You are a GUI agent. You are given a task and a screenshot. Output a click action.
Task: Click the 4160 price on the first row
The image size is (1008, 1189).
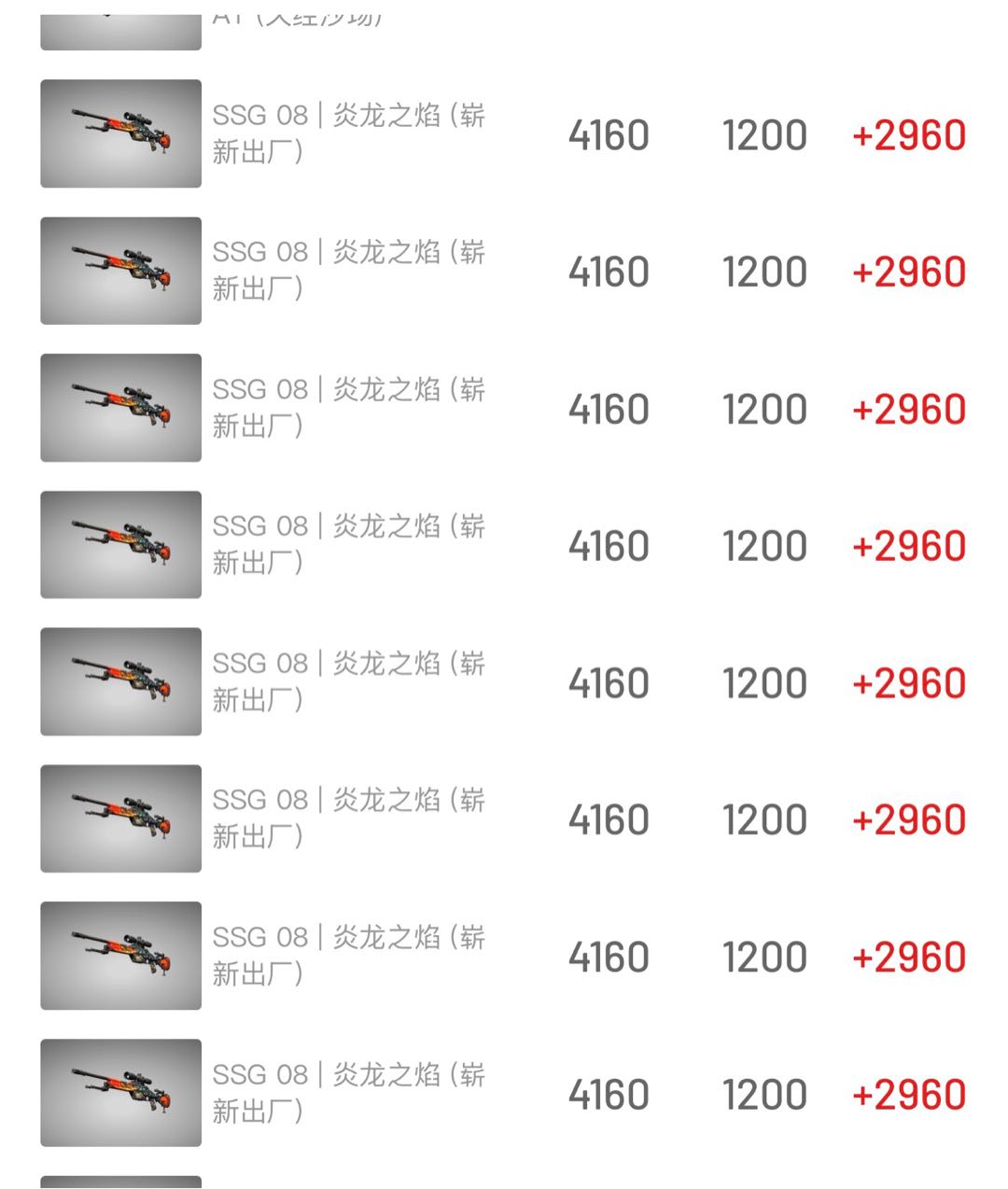(x=608, y=135)
